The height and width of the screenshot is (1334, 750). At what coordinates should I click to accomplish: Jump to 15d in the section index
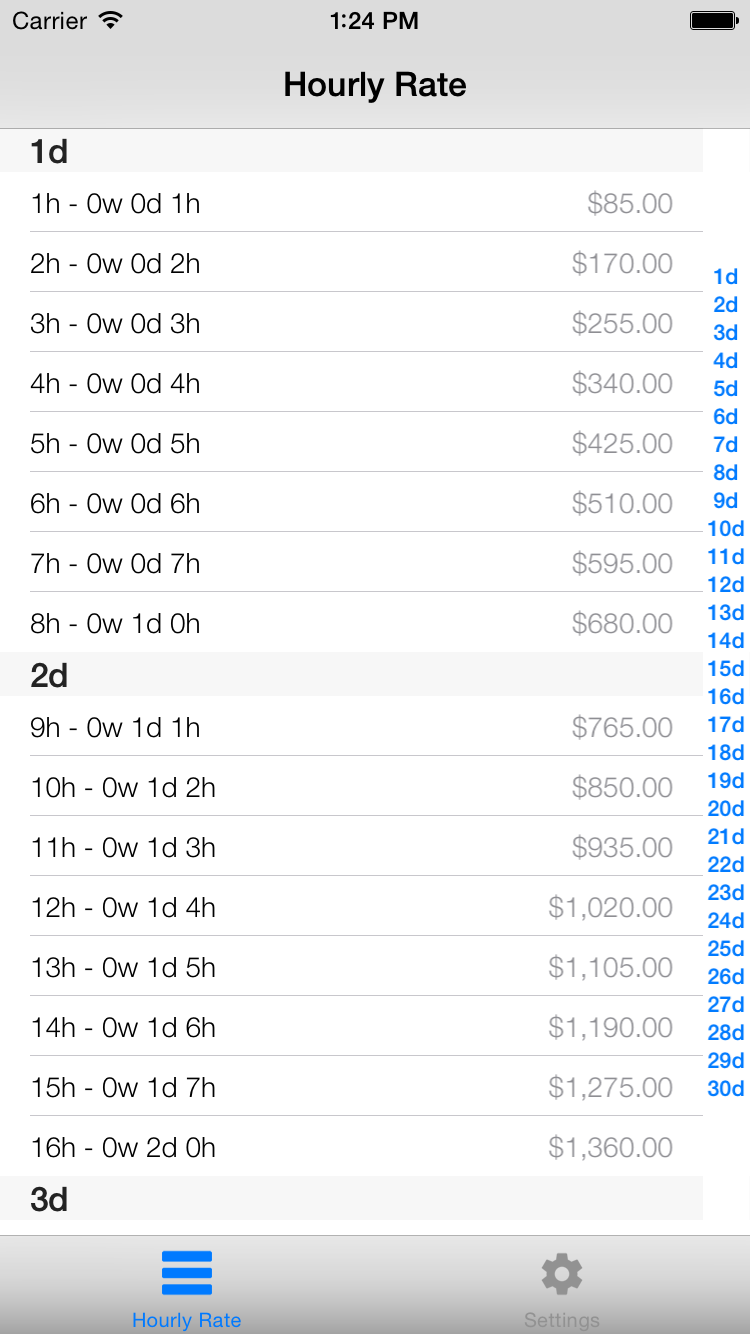(x=726, y=669)
